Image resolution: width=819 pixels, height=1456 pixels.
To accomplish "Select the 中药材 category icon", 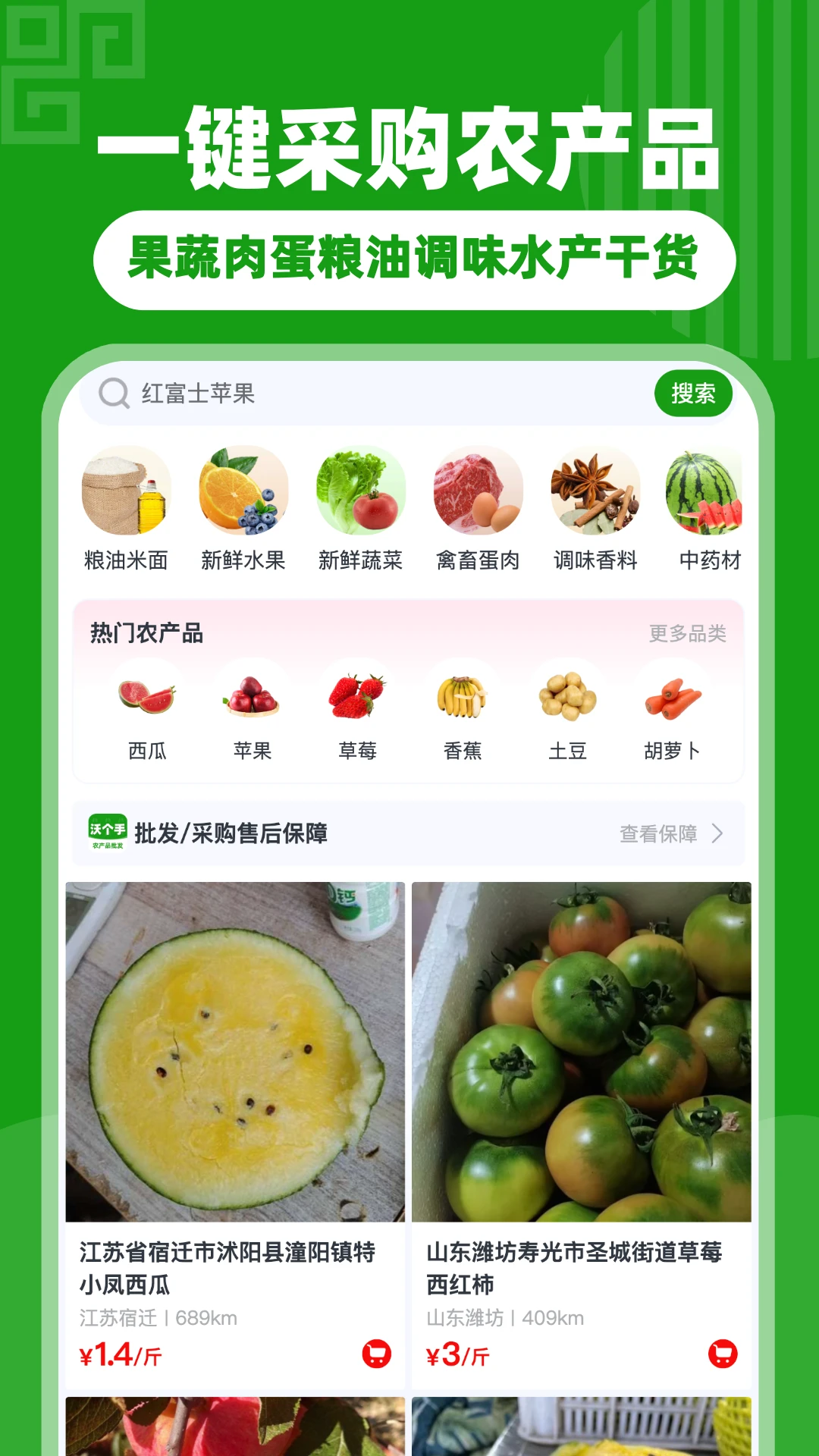I will (x=710, y=491).
